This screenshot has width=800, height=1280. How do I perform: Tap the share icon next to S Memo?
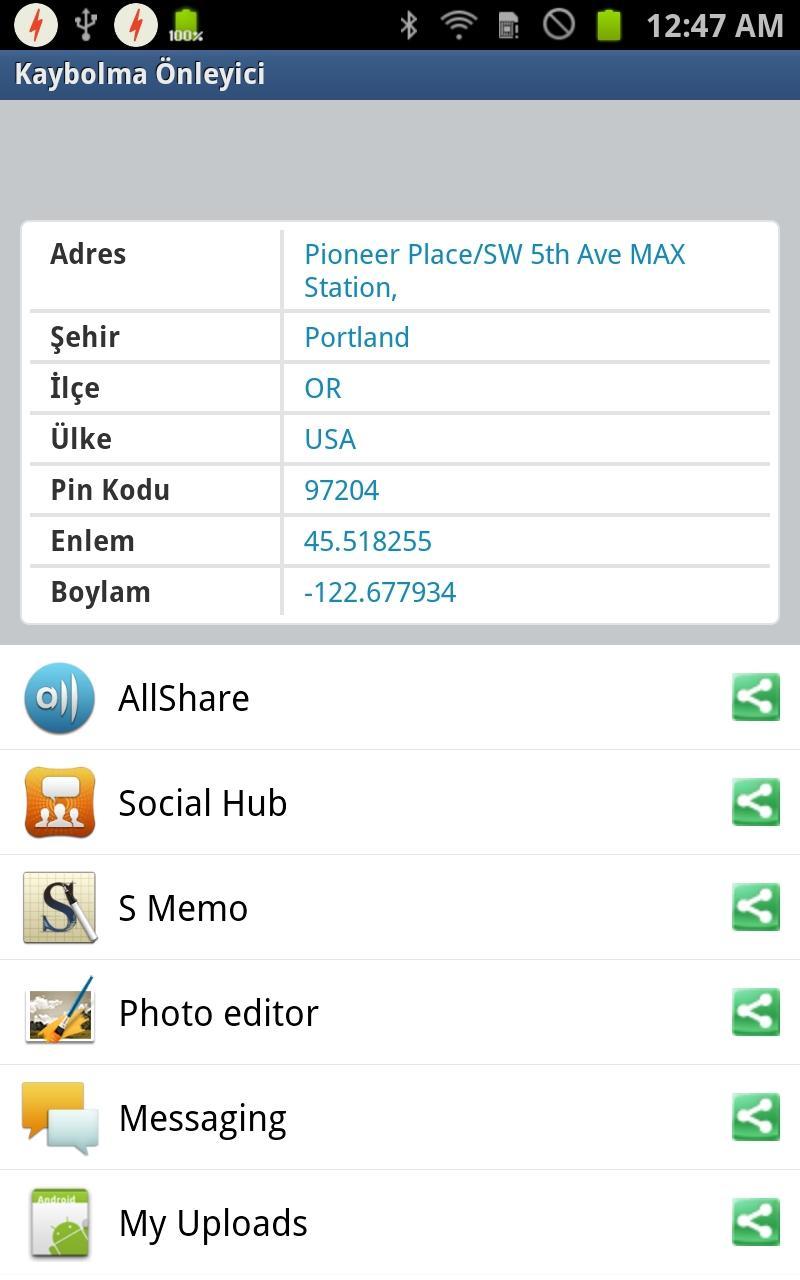756,907
